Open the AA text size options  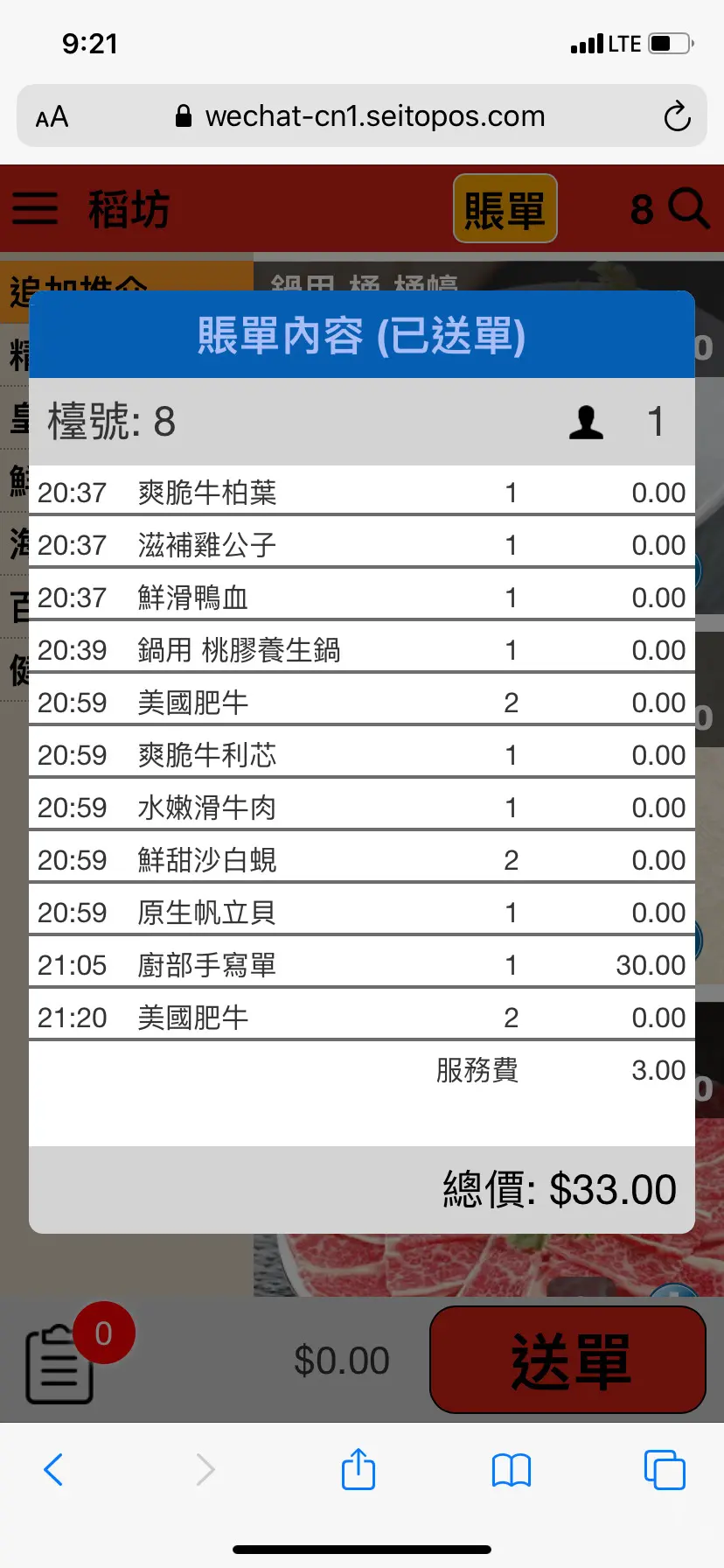[52, 116]
